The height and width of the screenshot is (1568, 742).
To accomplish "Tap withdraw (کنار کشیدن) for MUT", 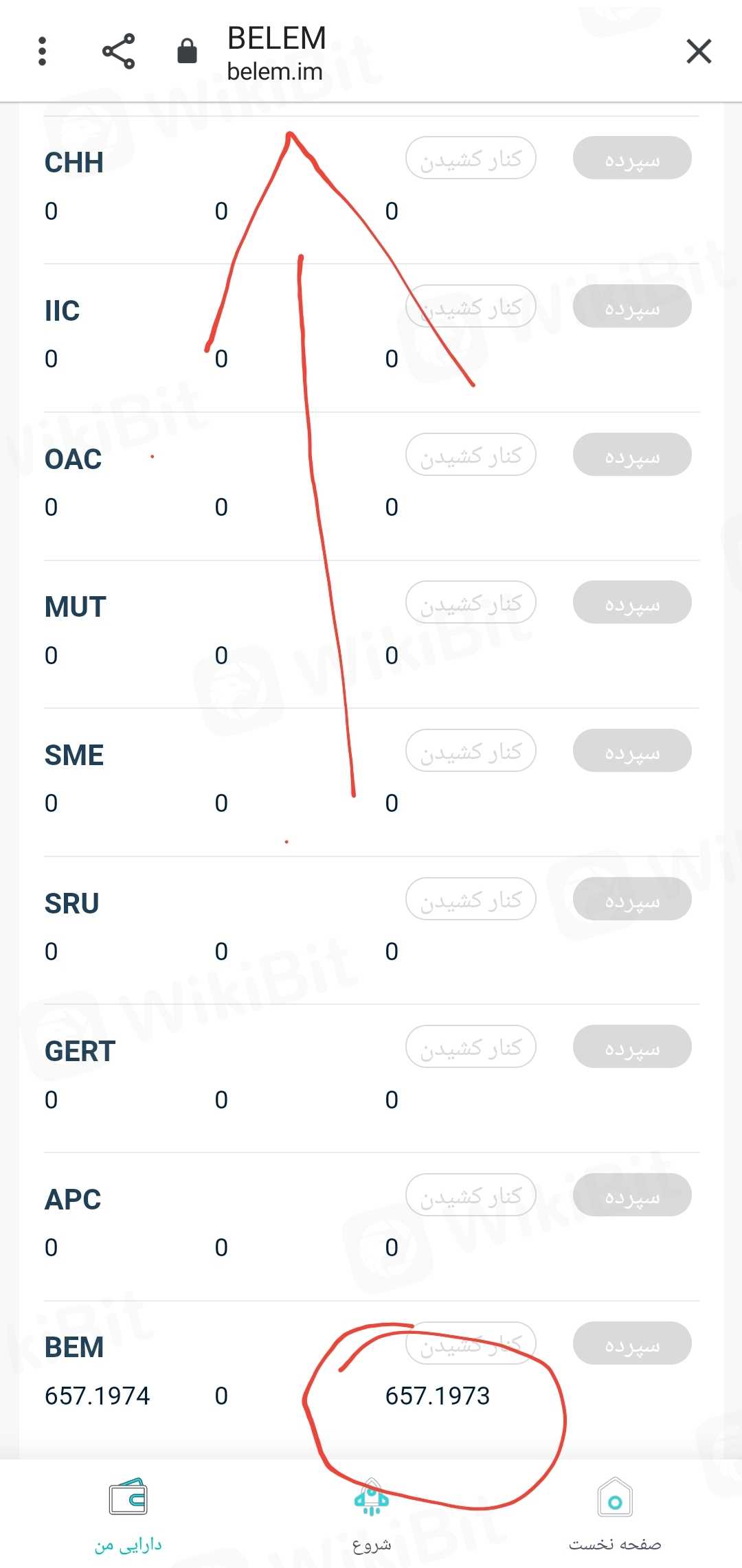I will click(x=471, y=602).
